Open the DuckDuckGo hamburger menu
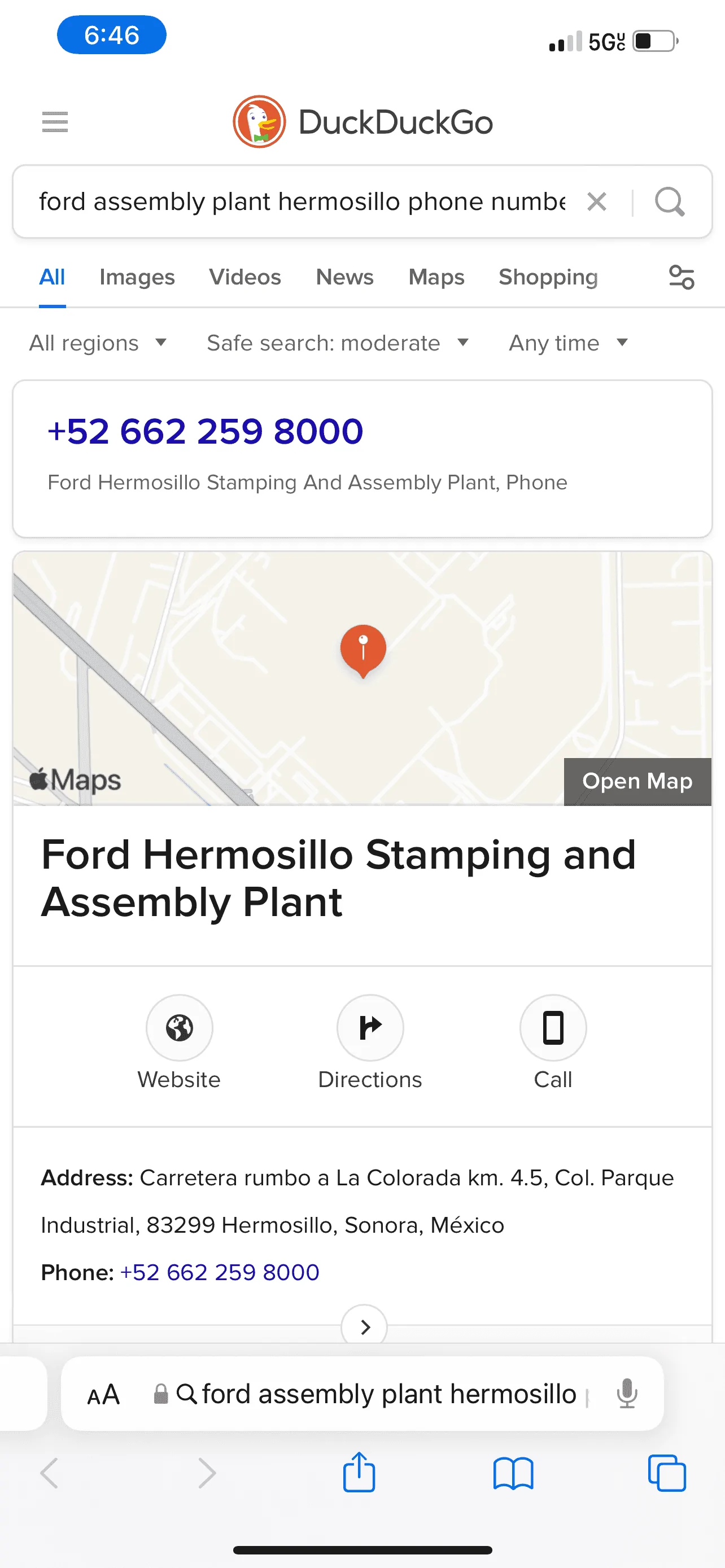Screen dimensions: 725x1568 pyautogui.click(x=55, y=122)
